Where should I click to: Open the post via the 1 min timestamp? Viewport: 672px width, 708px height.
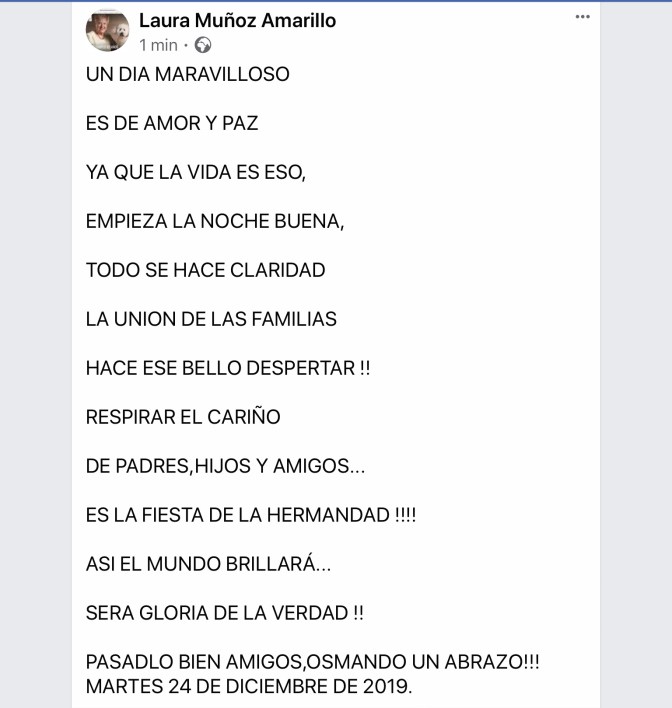[158, 45]
